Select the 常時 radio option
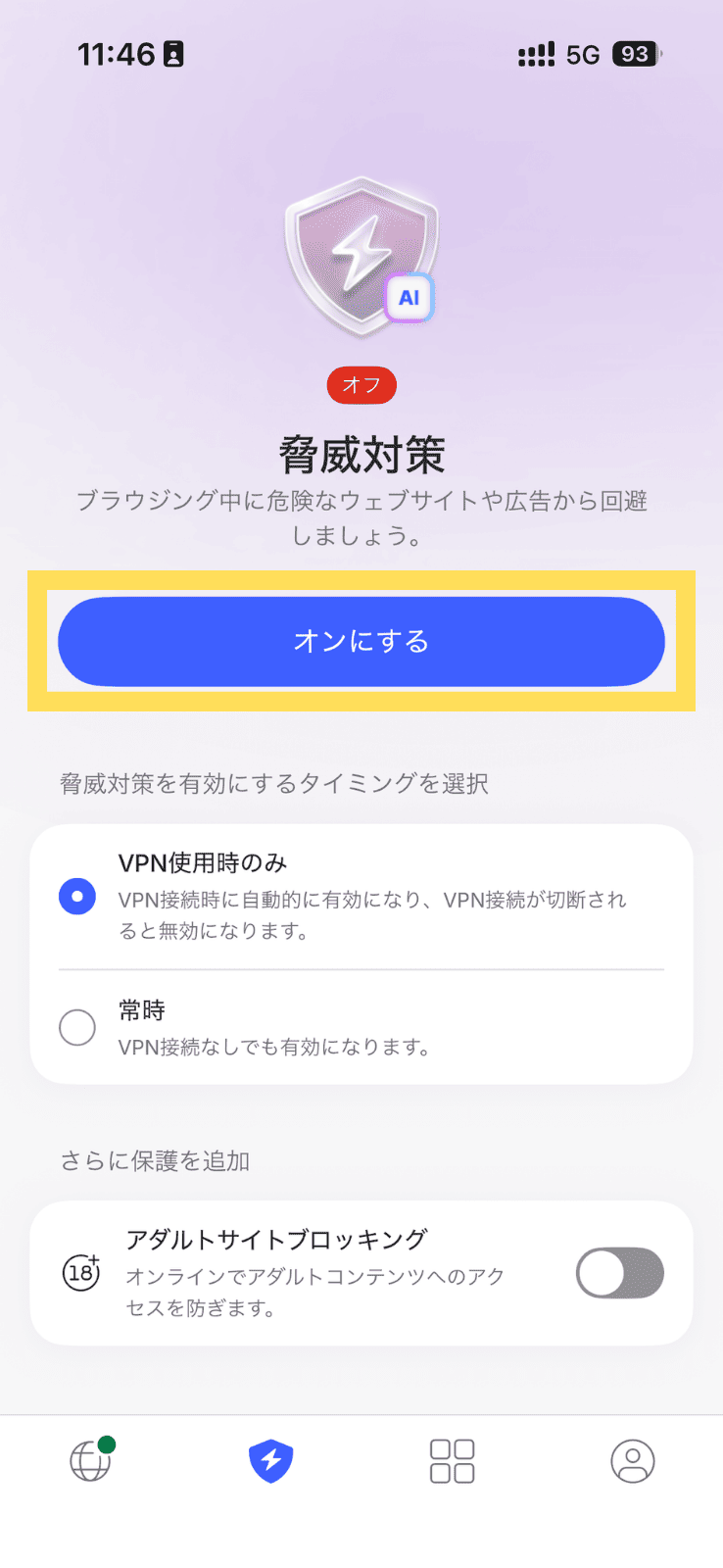Screen dimensions: 723x1568 [x=77, y=1027]
